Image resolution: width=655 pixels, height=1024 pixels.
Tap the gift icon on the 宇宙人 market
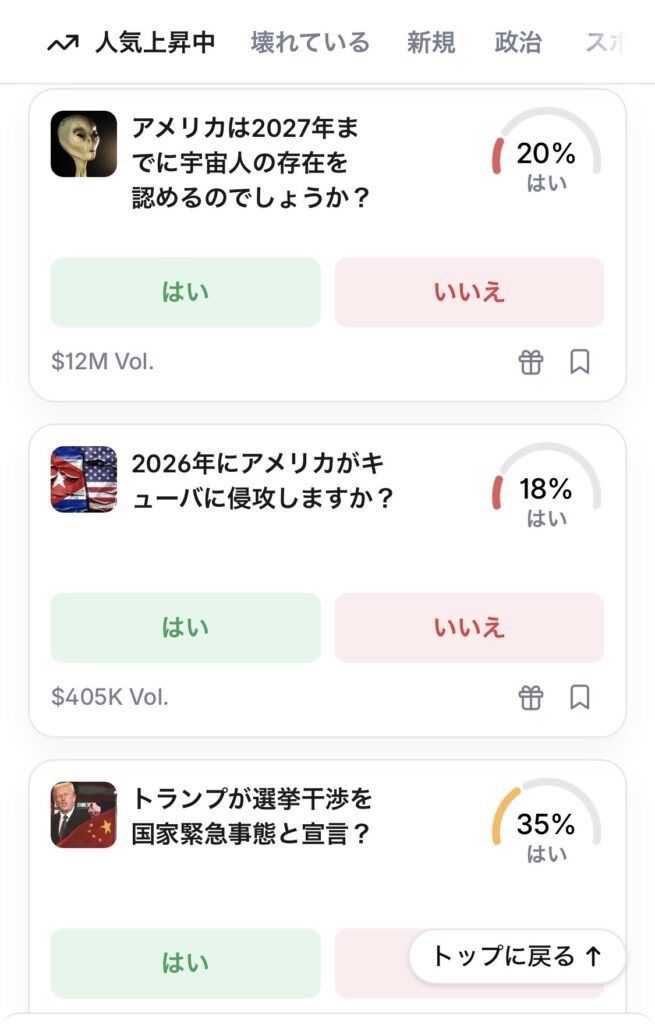point(531,362)
